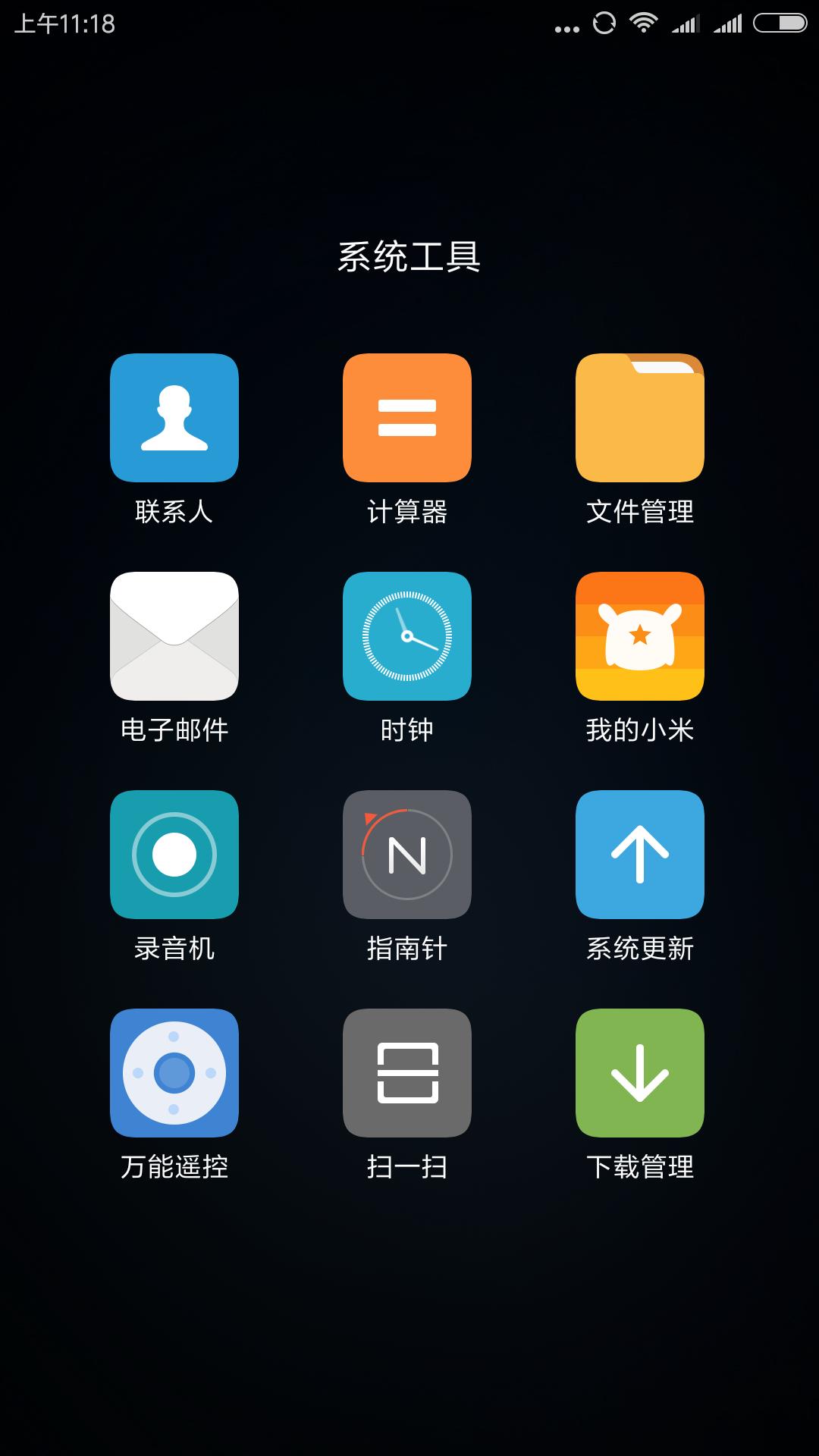This screenshot has width=819, height=1456.
Task: Launch the 计算器 calculator
Action: point(407,419)
